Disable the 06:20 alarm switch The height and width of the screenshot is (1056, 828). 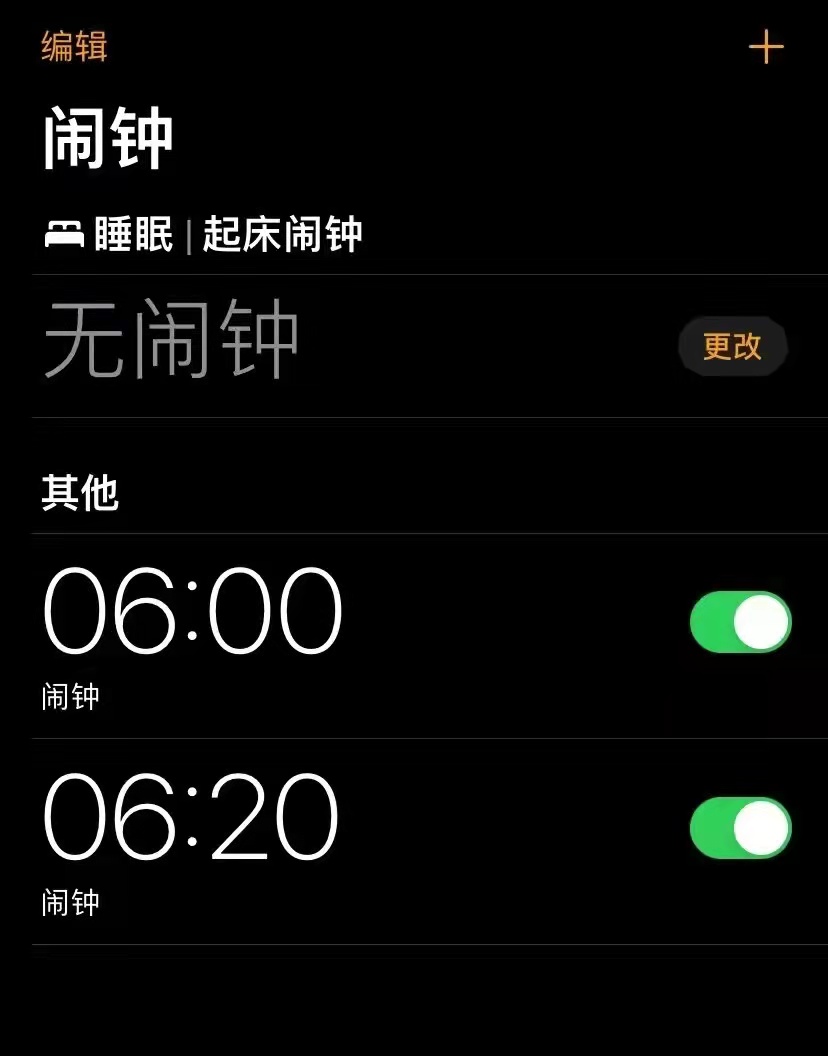pyautogui.click(x=740, y=828)
